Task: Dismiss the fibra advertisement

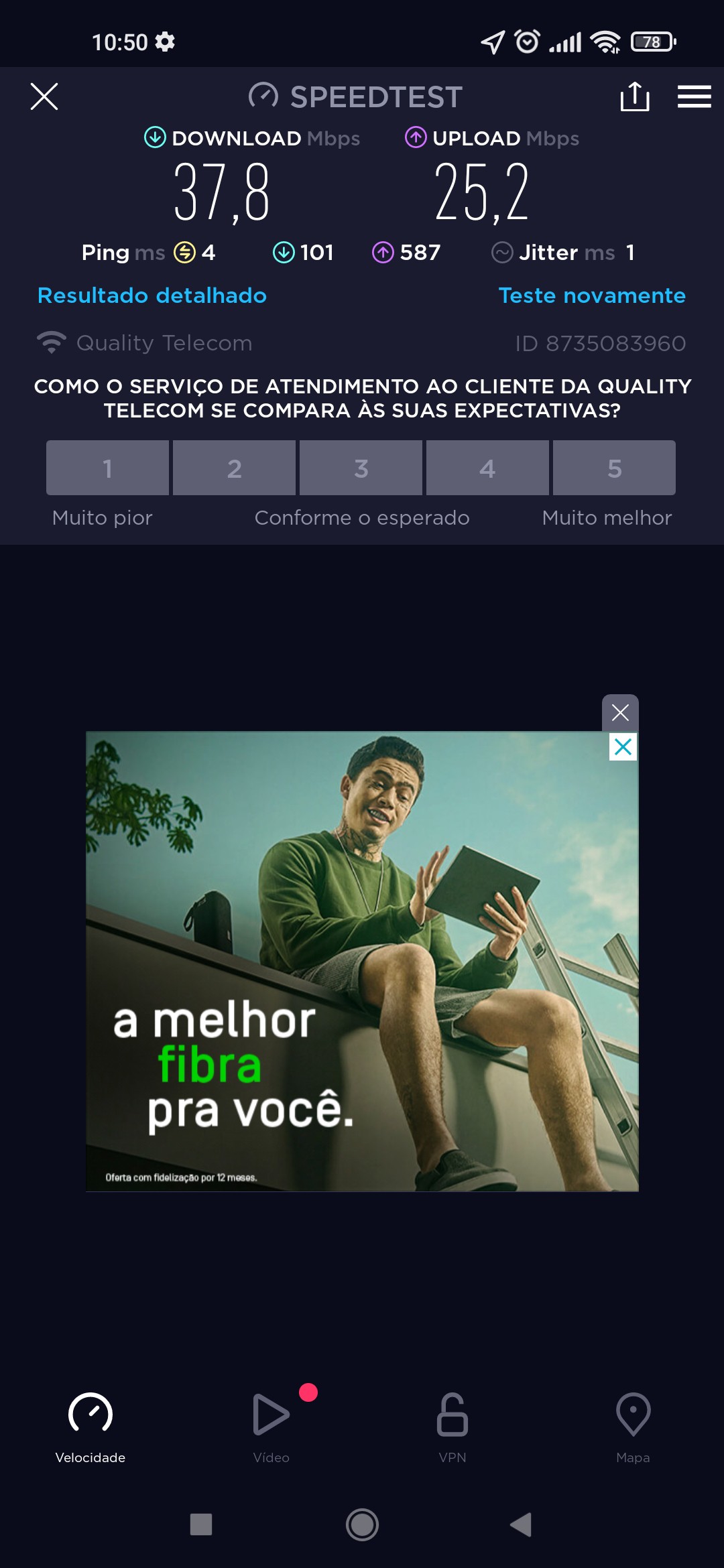Action: [620, 712]
